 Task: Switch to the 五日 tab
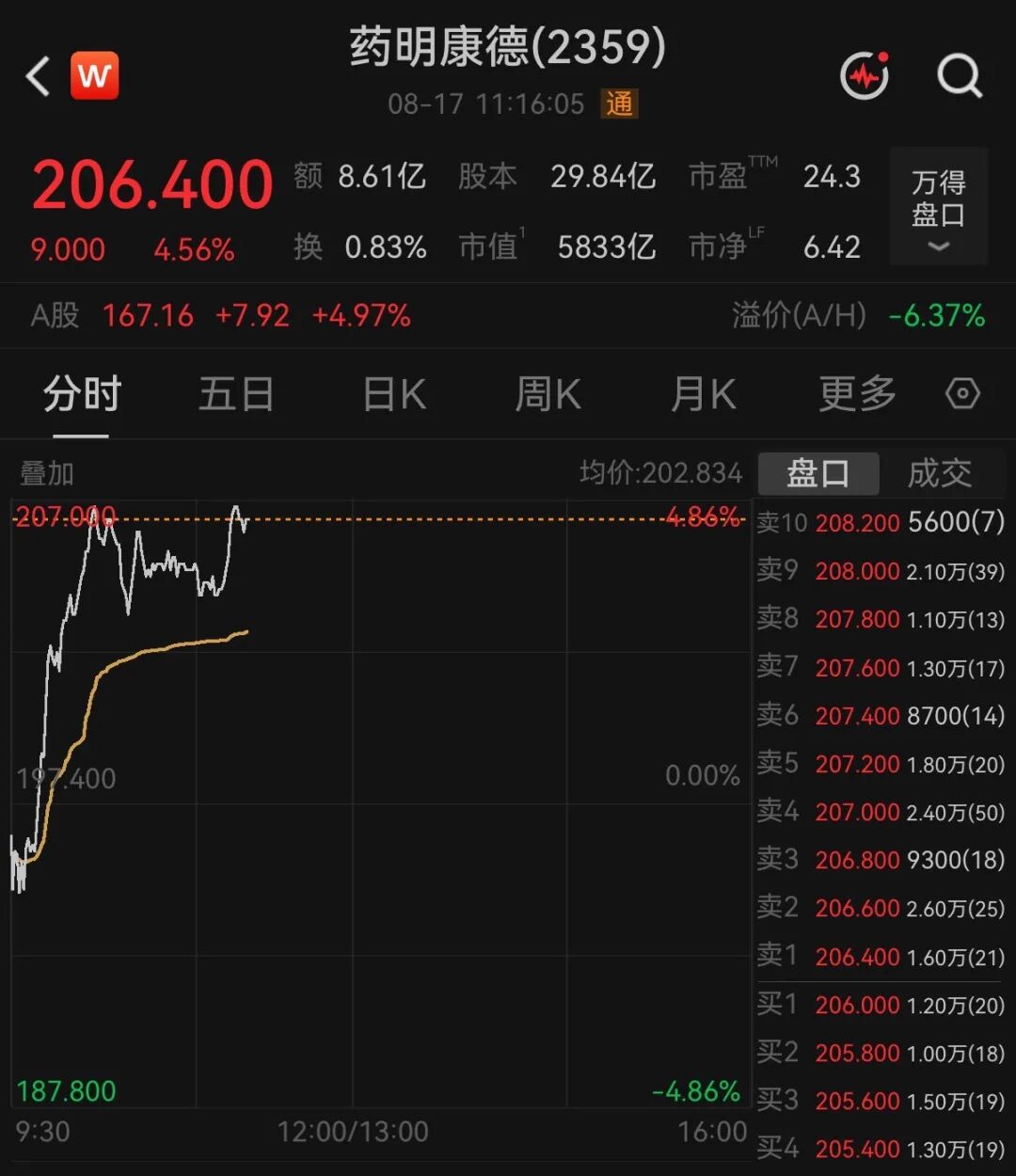tap(236, 393)
